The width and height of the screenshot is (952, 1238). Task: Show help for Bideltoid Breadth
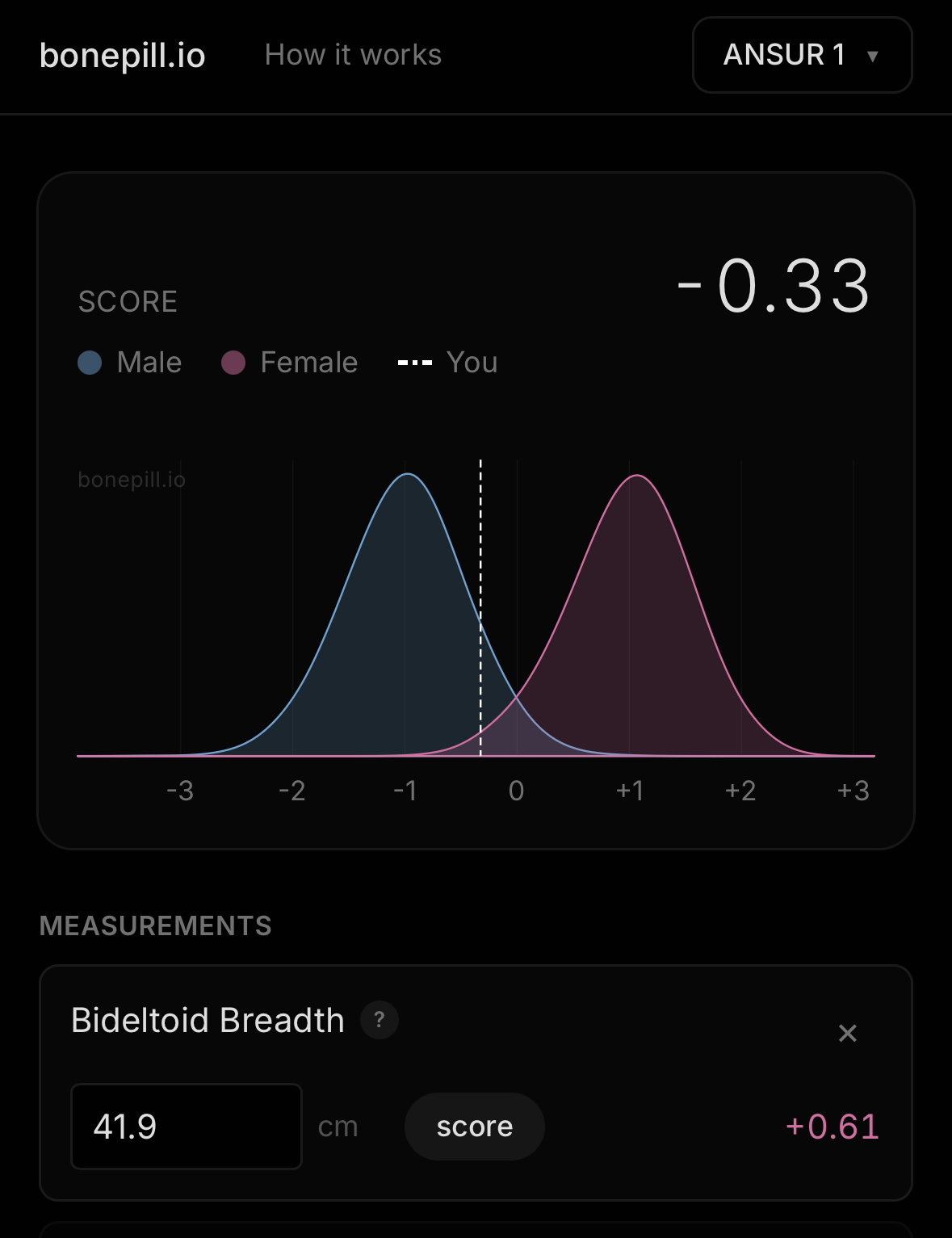pyautogui.click(x=380, y=1020)
